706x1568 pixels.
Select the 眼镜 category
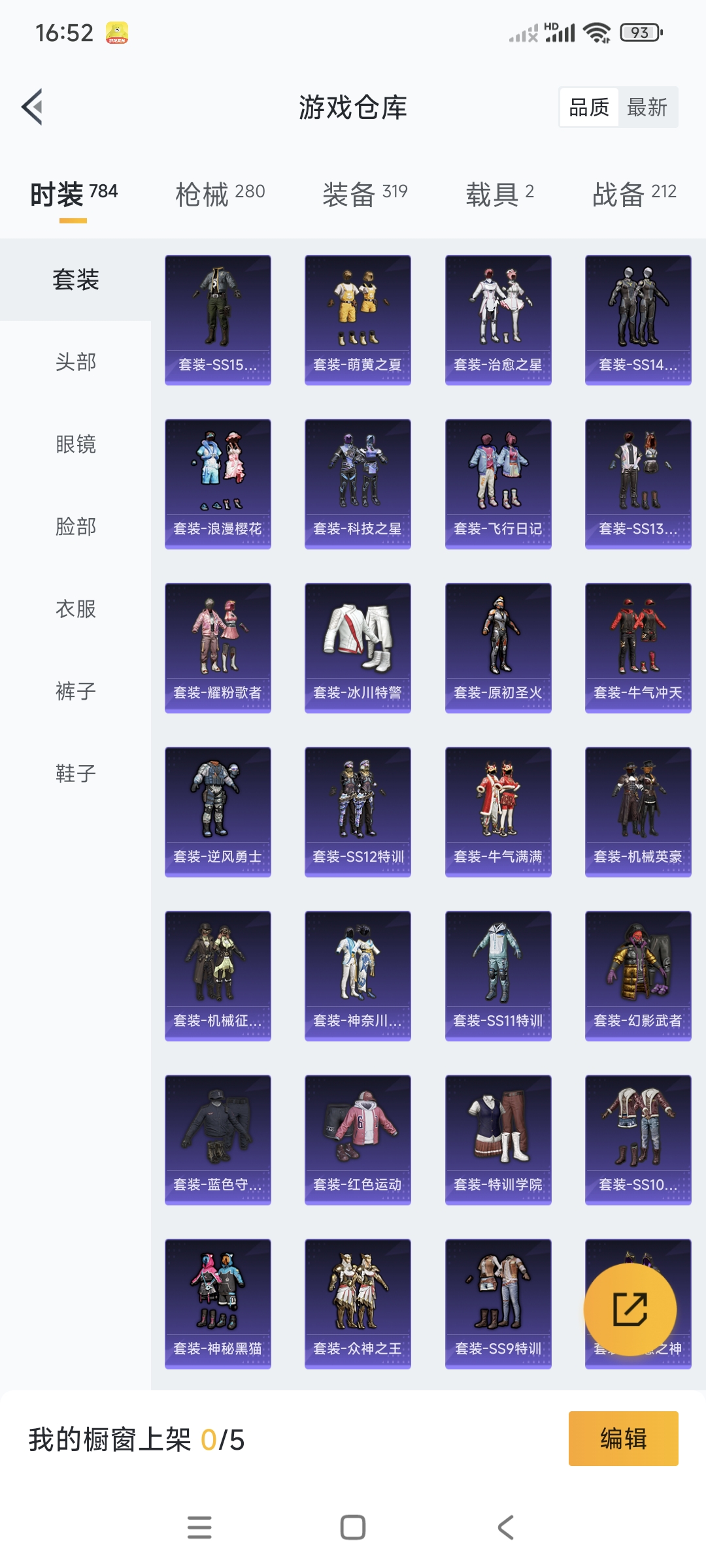tap(76, 444)
